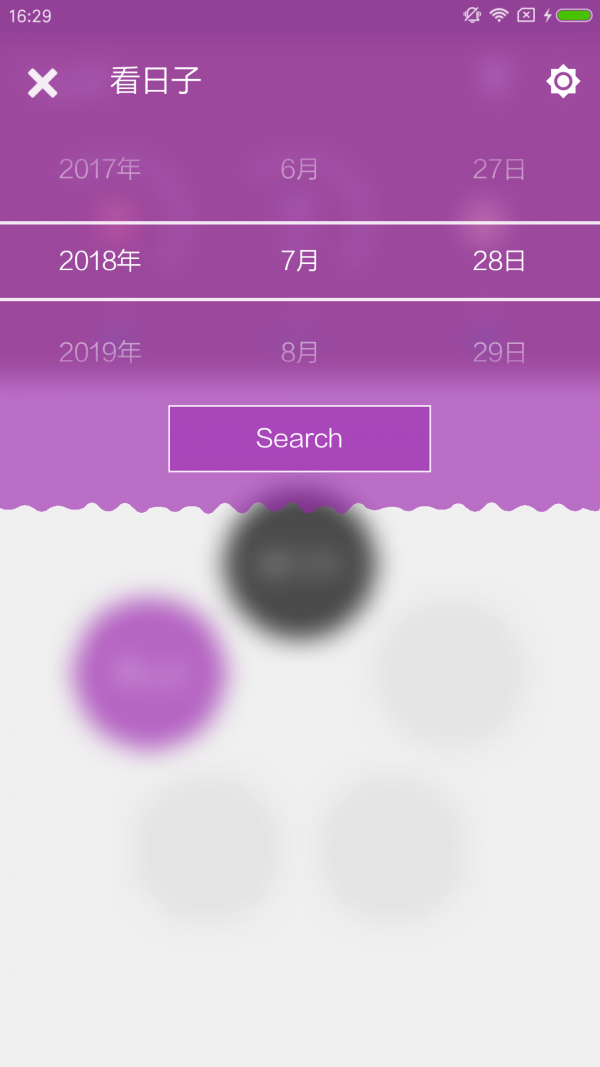Close the date picker panel

click(42, 83)
